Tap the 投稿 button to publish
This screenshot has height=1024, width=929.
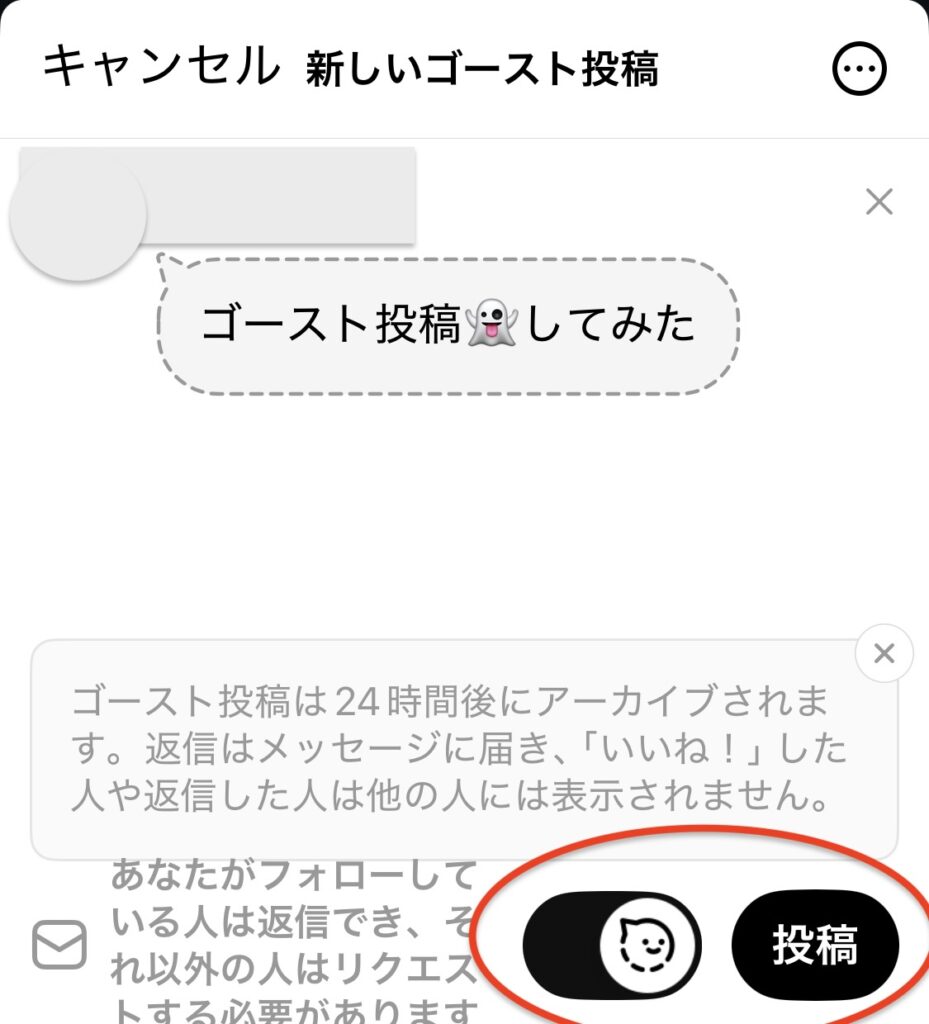pyautogui.click(x=815, y=944)
